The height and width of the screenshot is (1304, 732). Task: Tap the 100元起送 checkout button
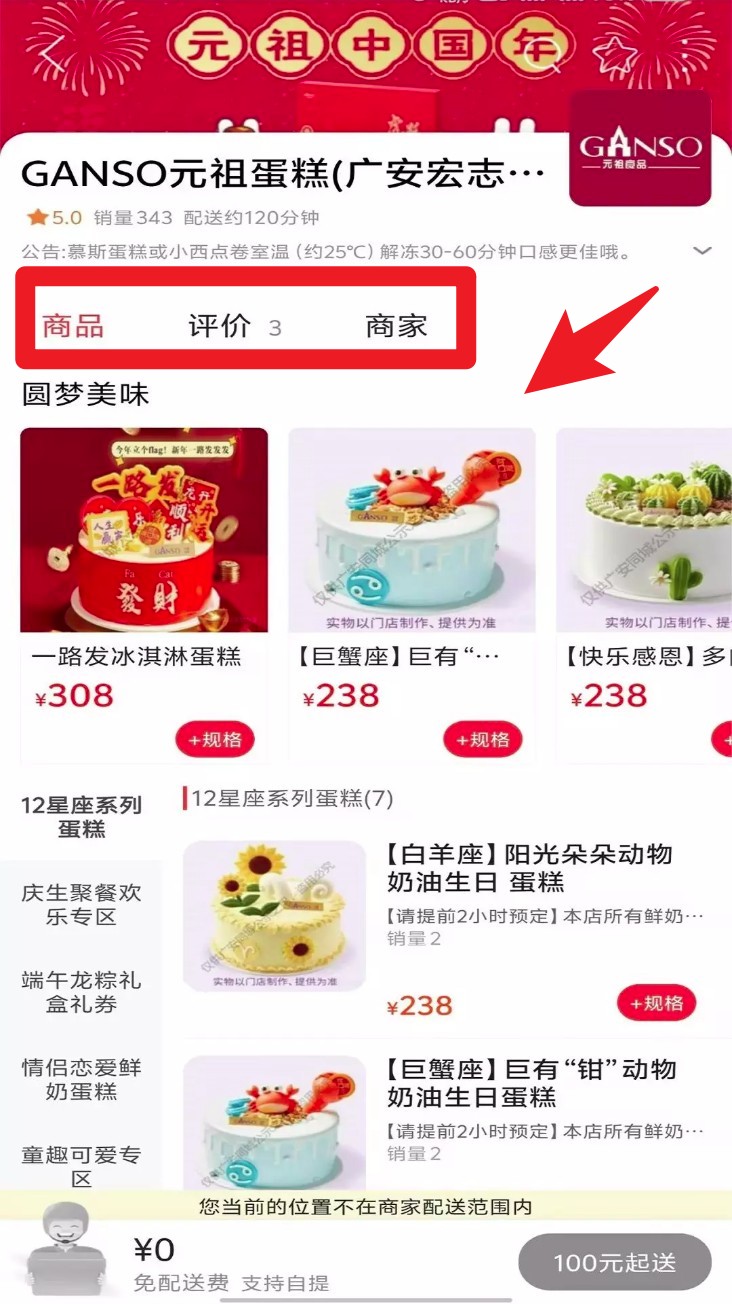(614, 1262)
